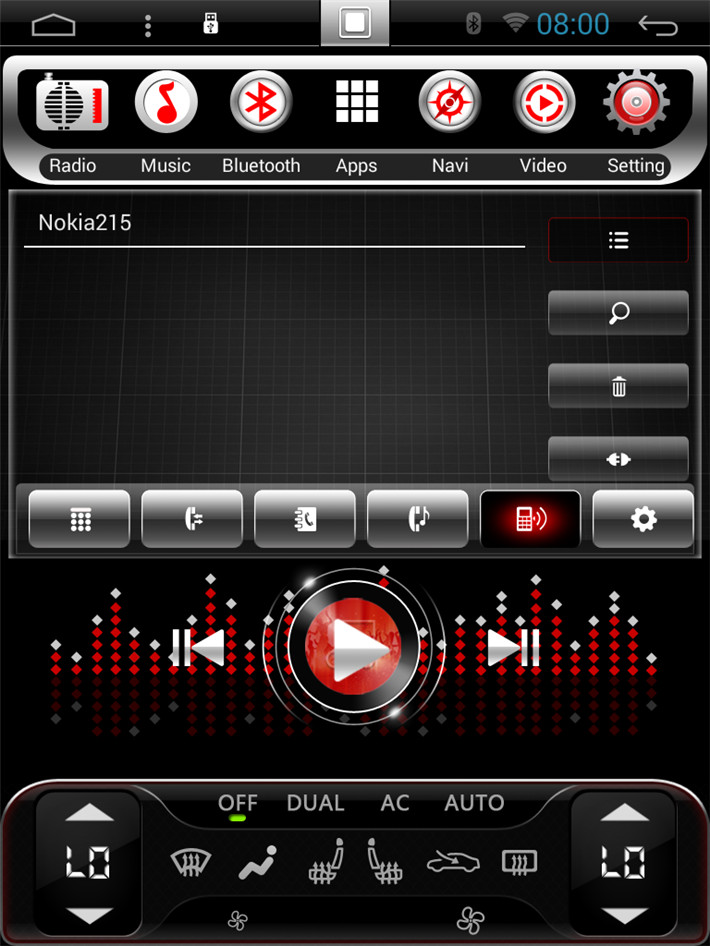Open the Bluetooth music tab
This screenshot has width=710, height=946.
[418, 519]
